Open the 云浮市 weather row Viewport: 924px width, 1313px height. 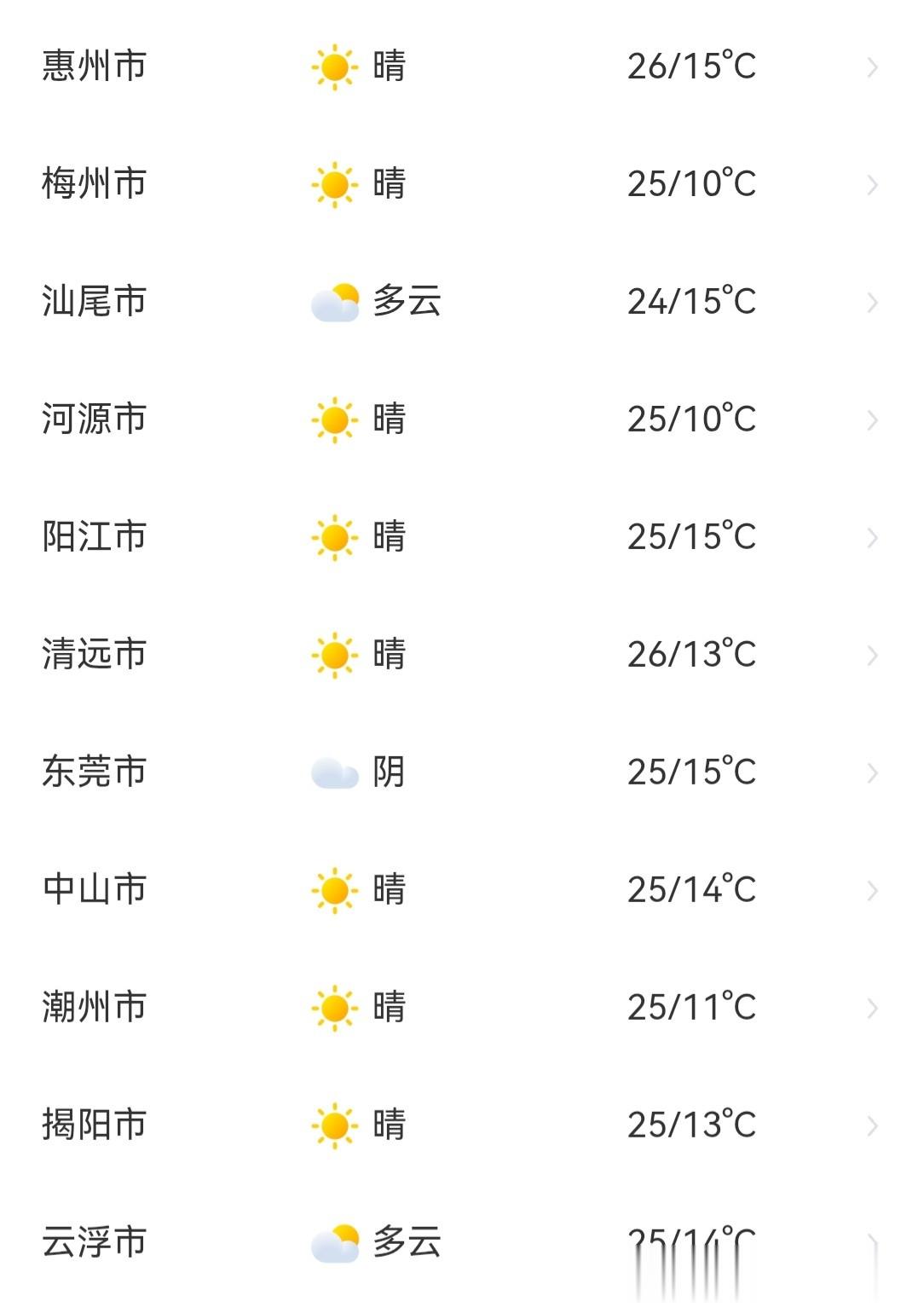(x=462, y=1243)
